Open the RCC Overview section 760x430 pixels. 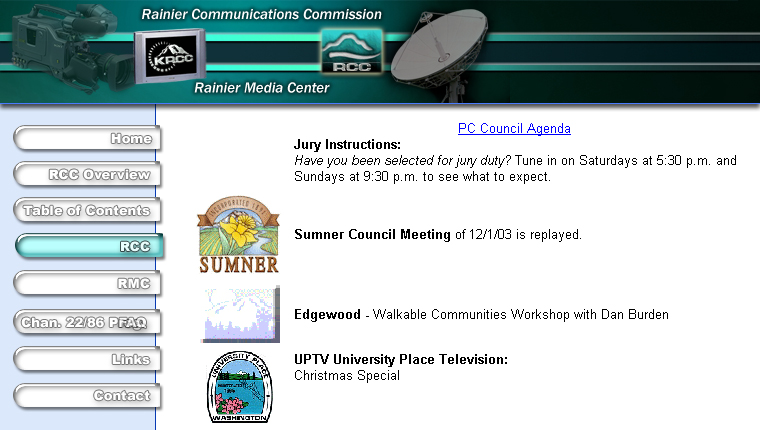87,175
